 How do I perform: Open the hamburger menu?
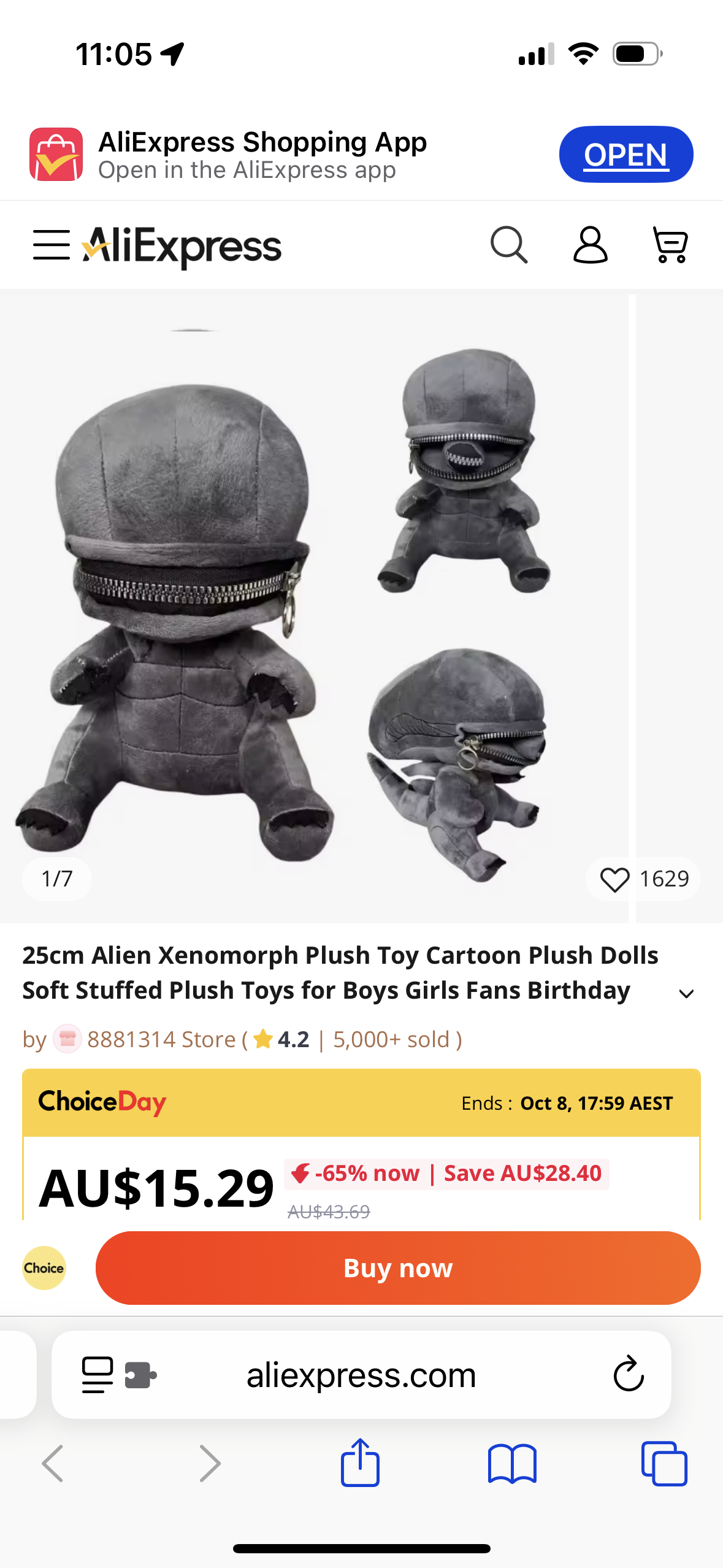tap(51, 245)
